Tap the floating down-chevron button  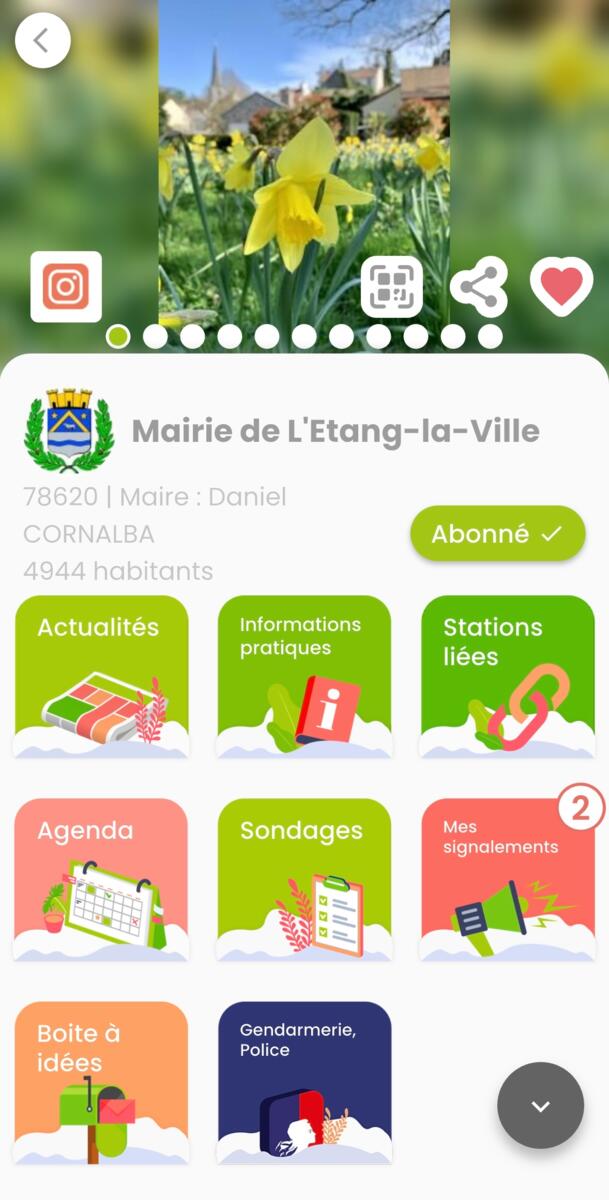[540, 1105]
